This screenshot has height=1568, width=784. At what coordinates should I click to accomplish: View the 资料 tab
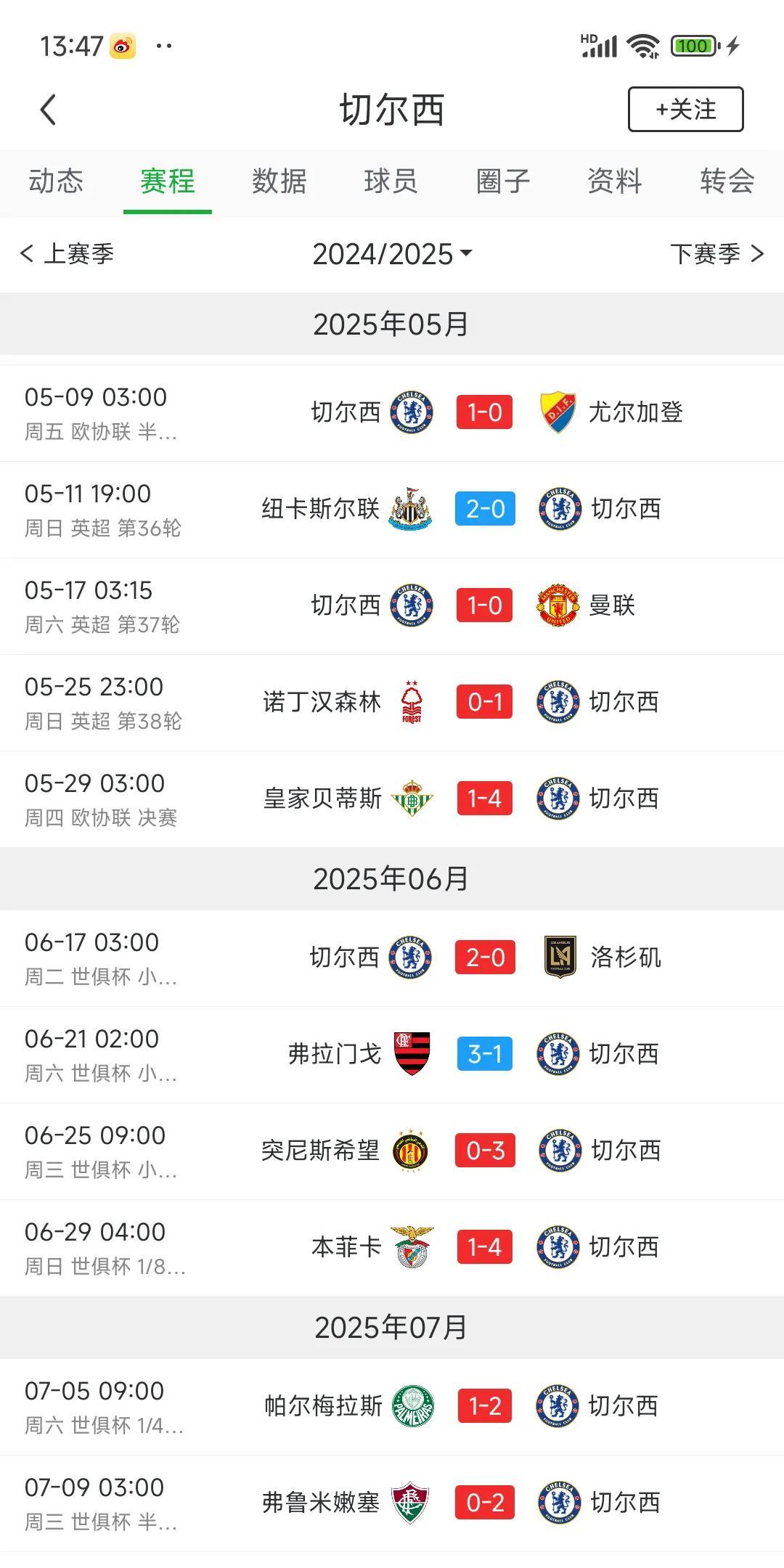[x=615, y=181]
